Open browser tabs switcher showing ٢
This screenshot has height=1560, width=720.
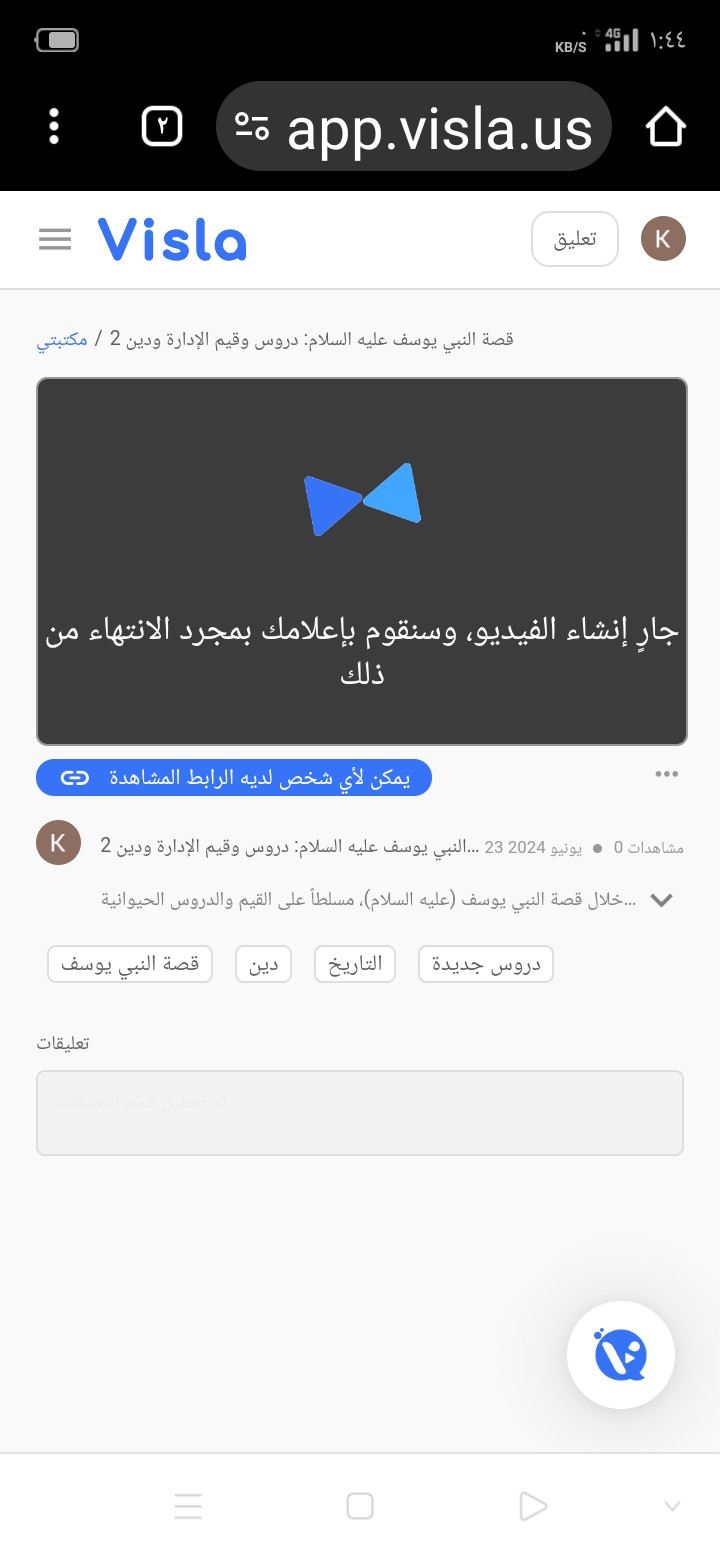pos(162,127)
